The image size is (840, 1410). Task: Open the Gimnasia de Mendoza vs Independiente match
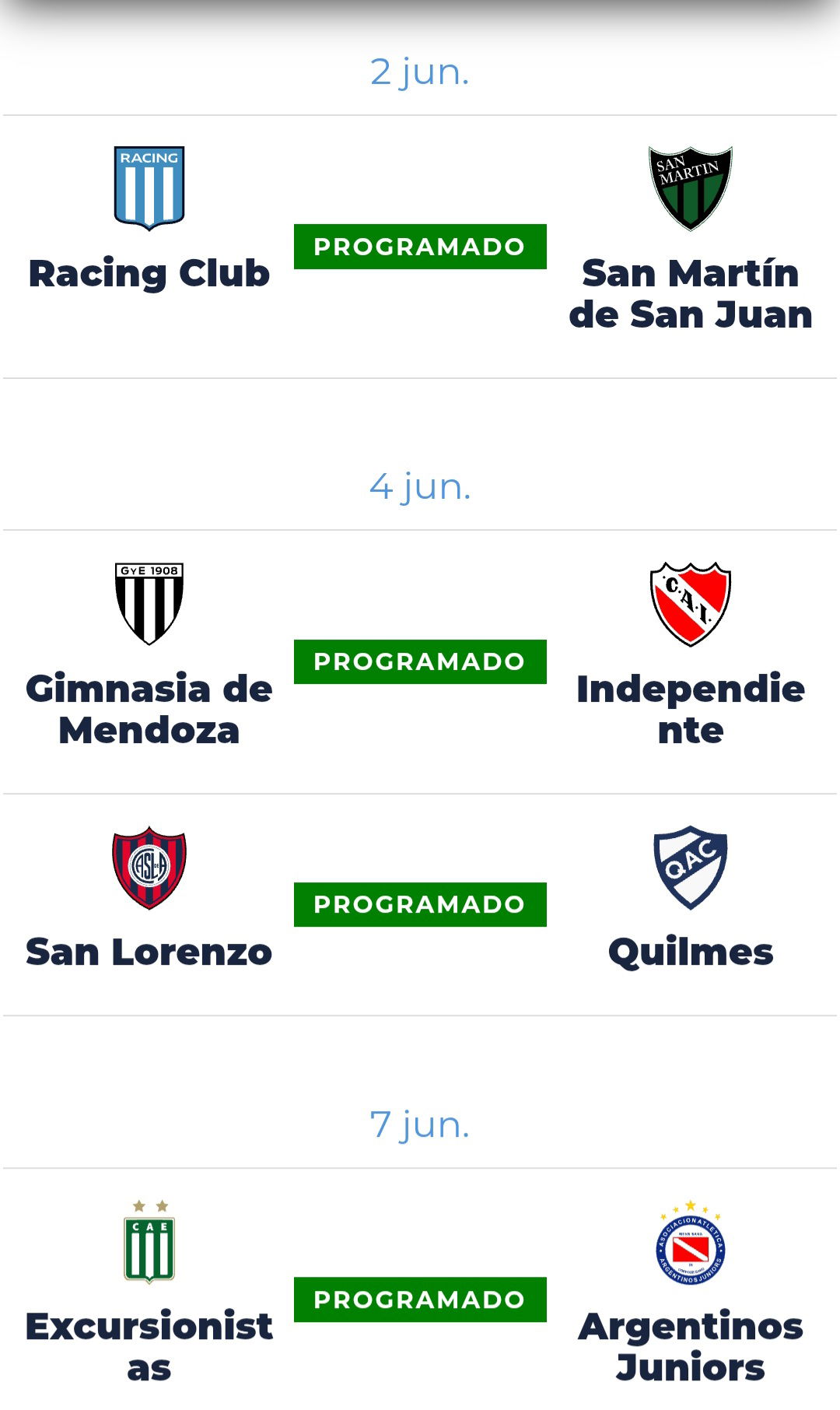coord(420,661)
